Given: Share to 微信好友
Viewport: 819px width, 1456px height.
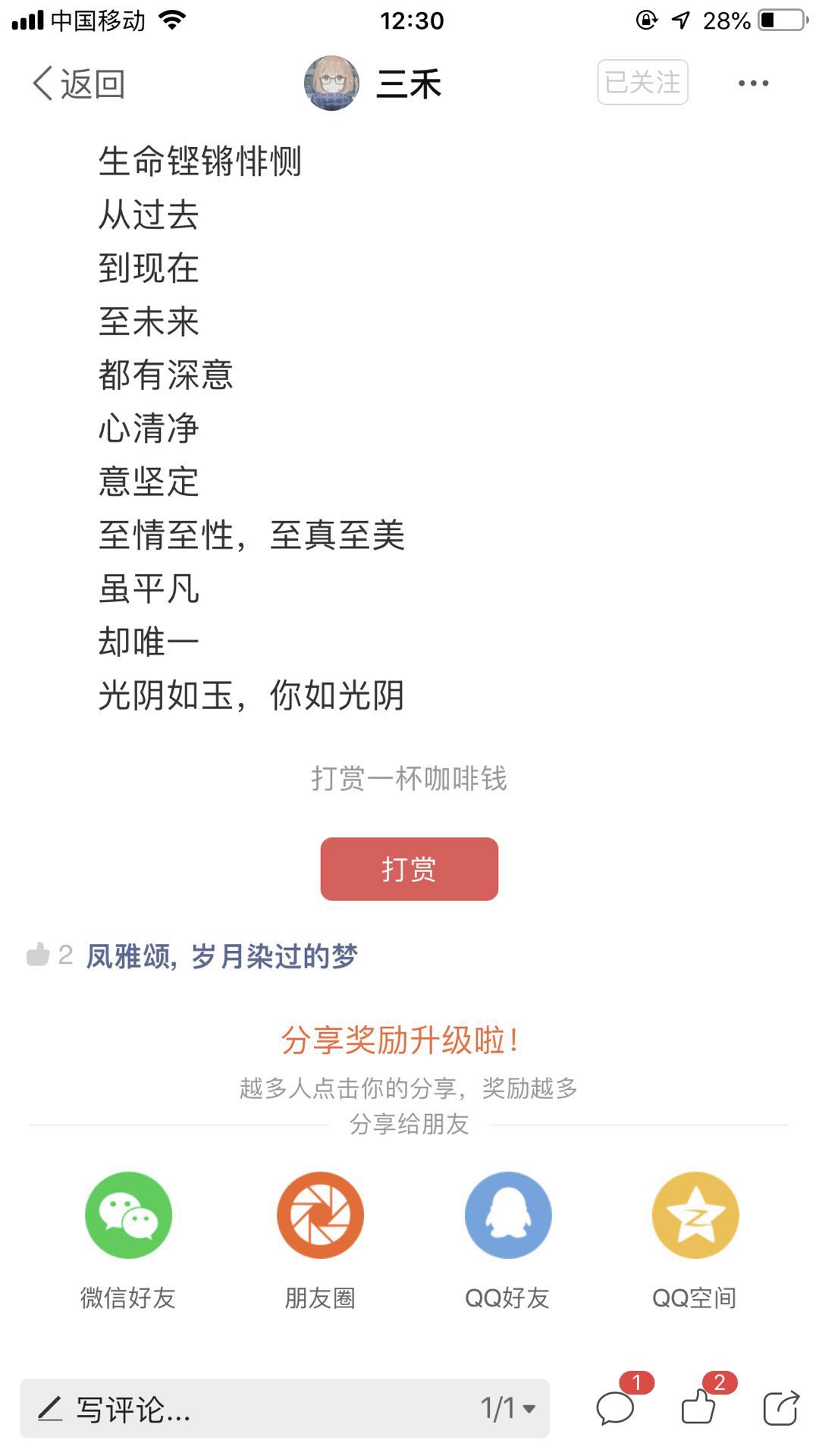Looking at the screenshot, I should click(x=128, y=1216).
